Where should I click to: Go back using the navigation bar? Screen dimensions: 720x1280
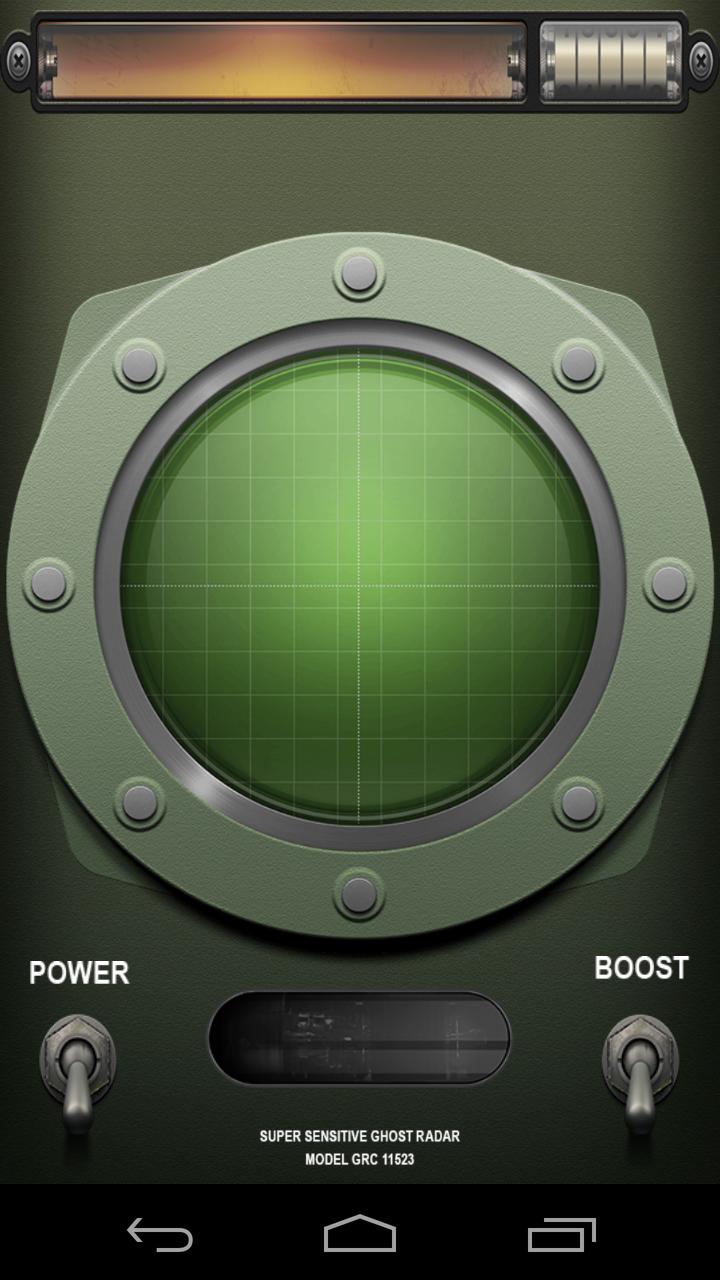tap(160, 1234)
